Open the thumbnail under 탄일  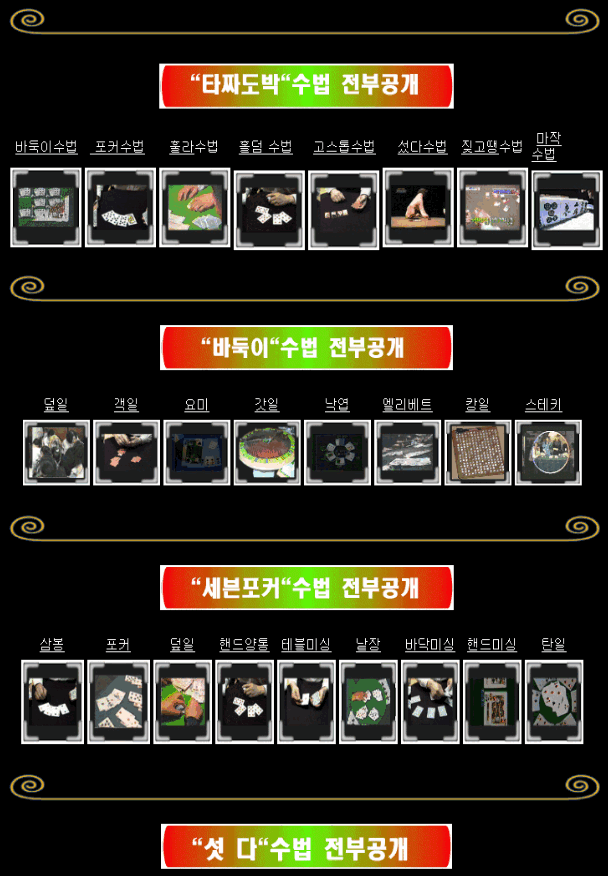coord(554,701)
